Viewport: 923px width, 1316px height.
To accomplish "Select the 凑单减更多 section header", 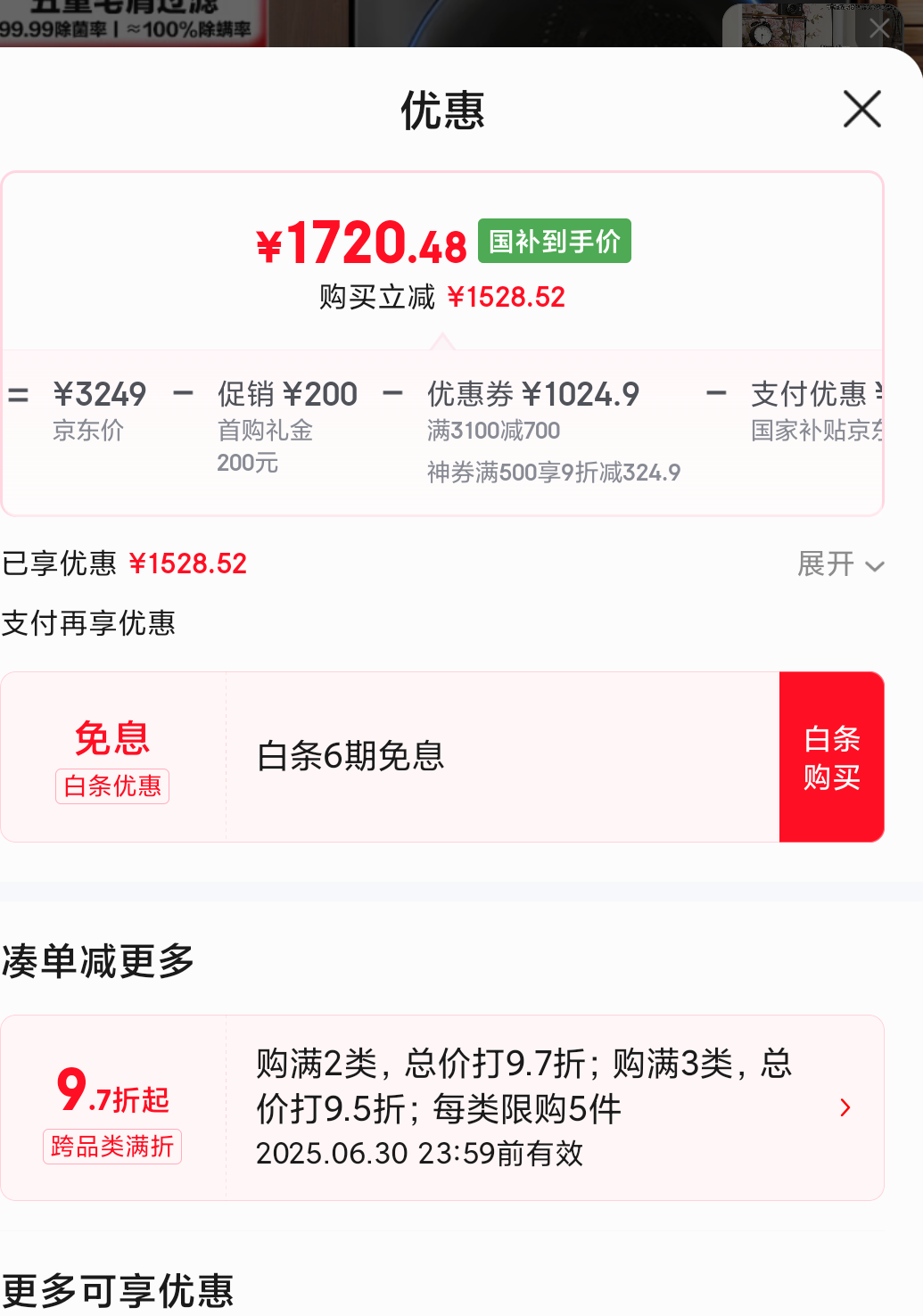I will pos(98,962).
